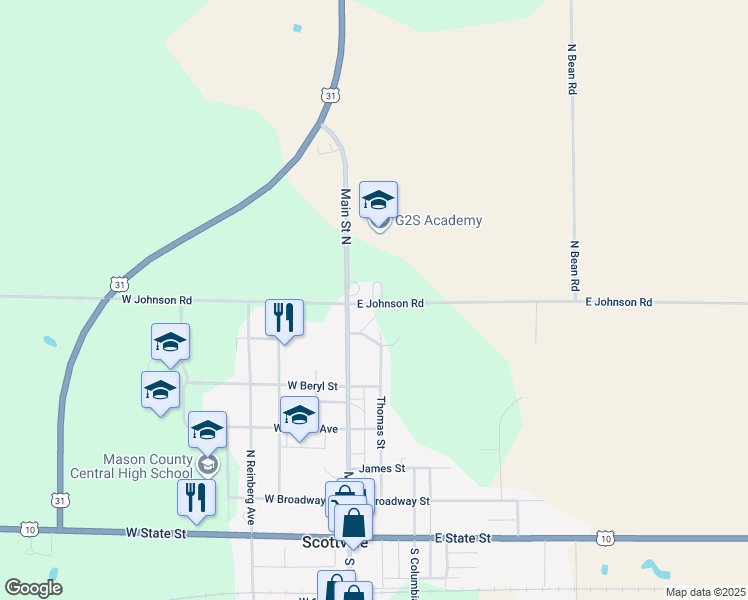
Task: Open the G2S Academy school marker
Action: (378, 201)
